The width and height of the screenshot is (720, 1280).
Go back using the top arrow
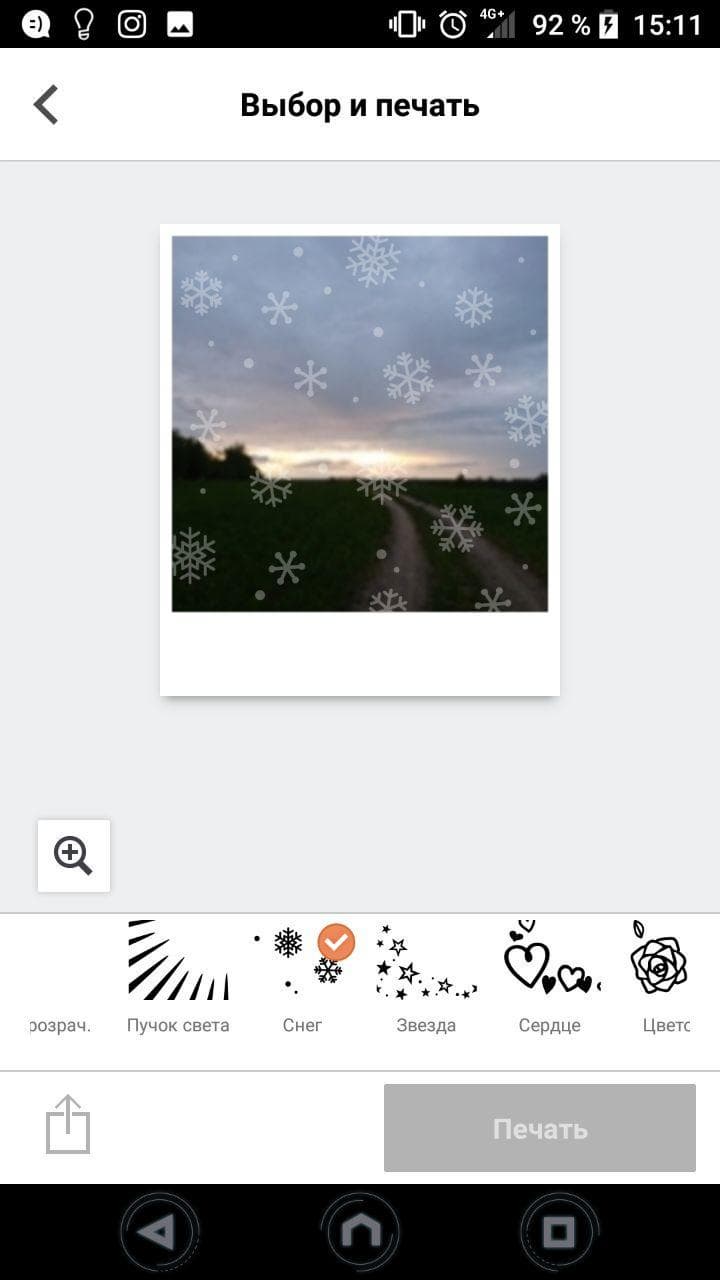tap(46, 105)
